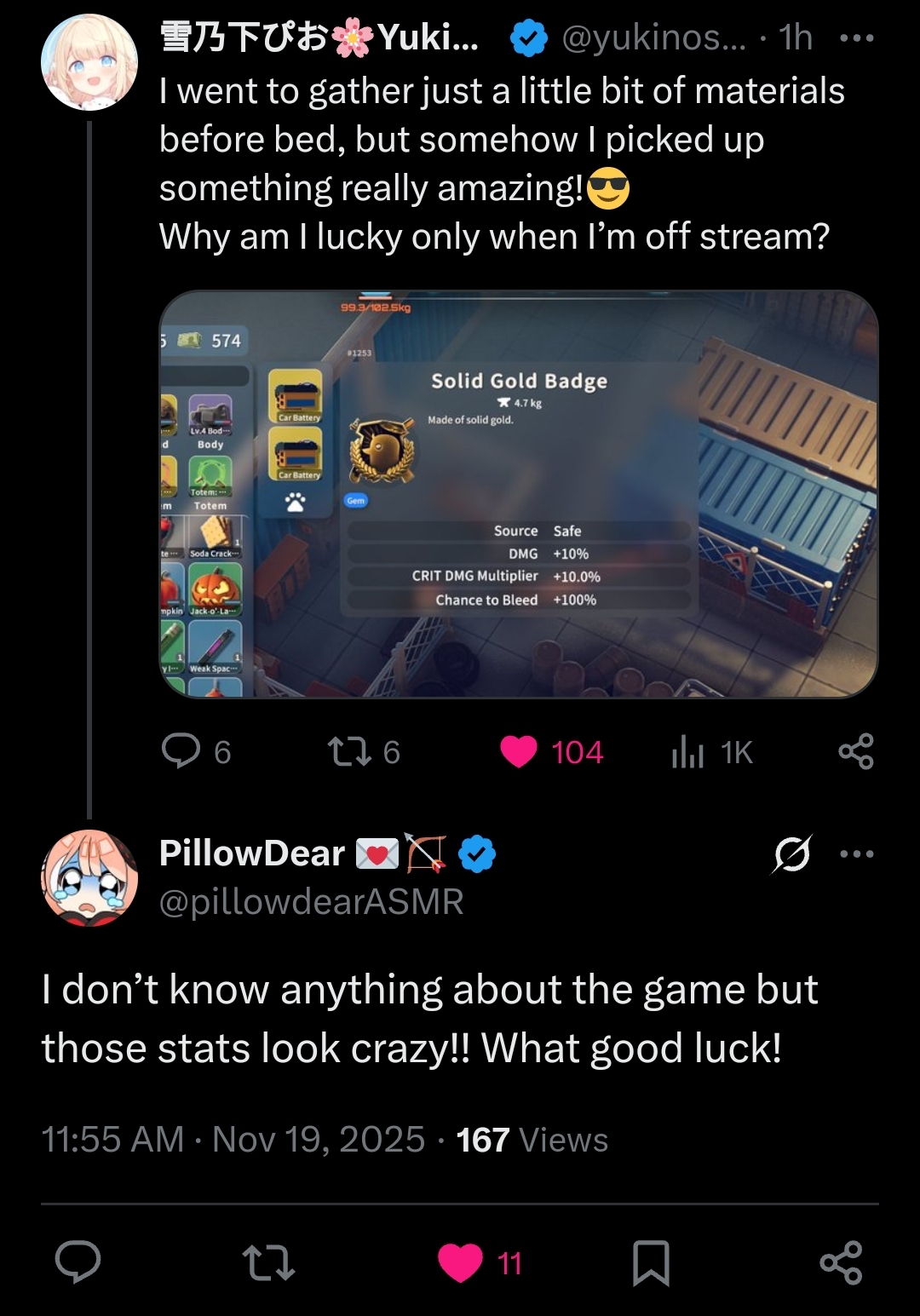Open PillowDear's profile avatar
This screenshot has width=920, height=1316.
[89, 877]
